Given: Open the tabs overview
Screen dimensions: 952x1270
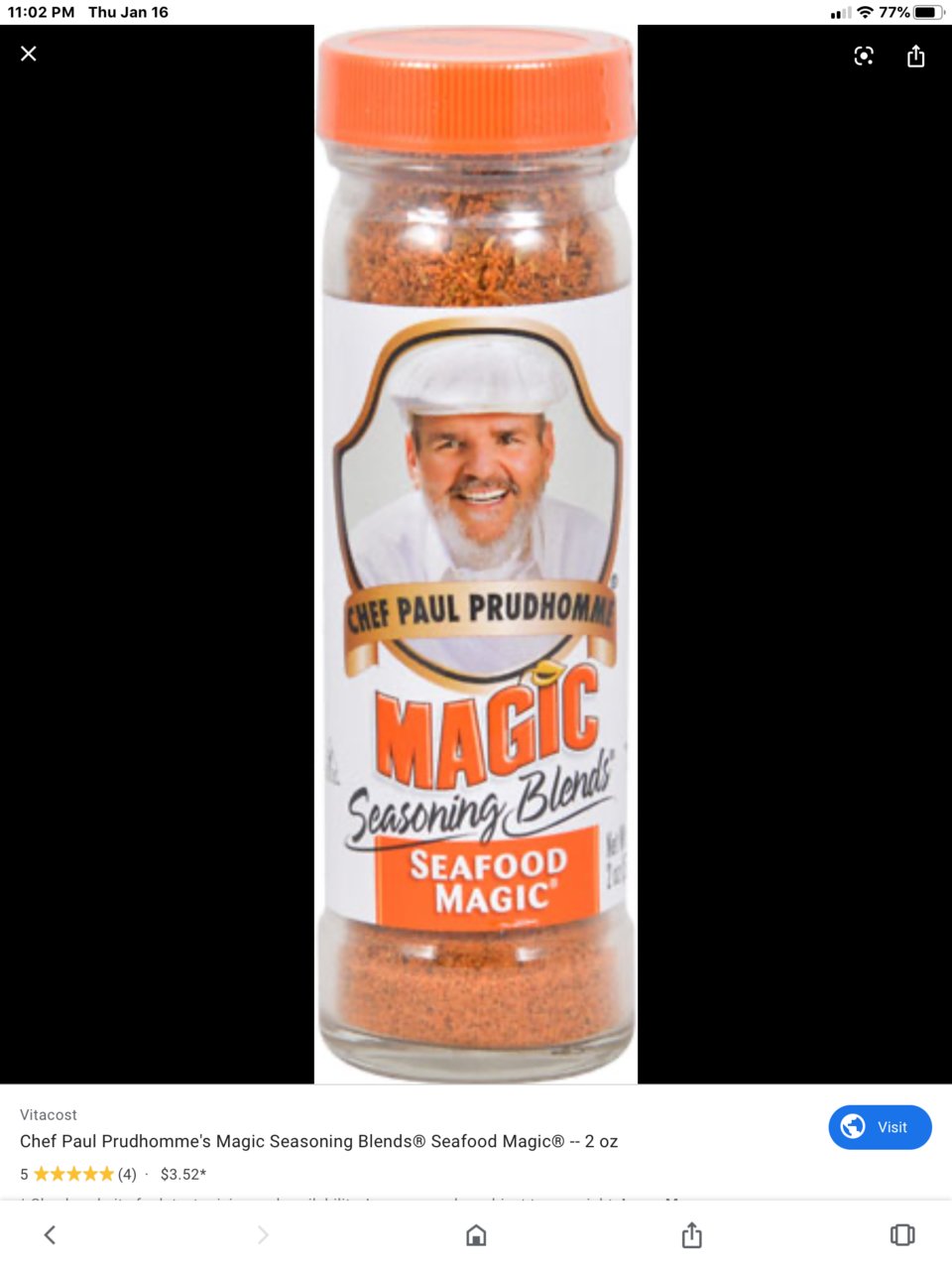Looking at the screenshot, I should [901, 1234].
